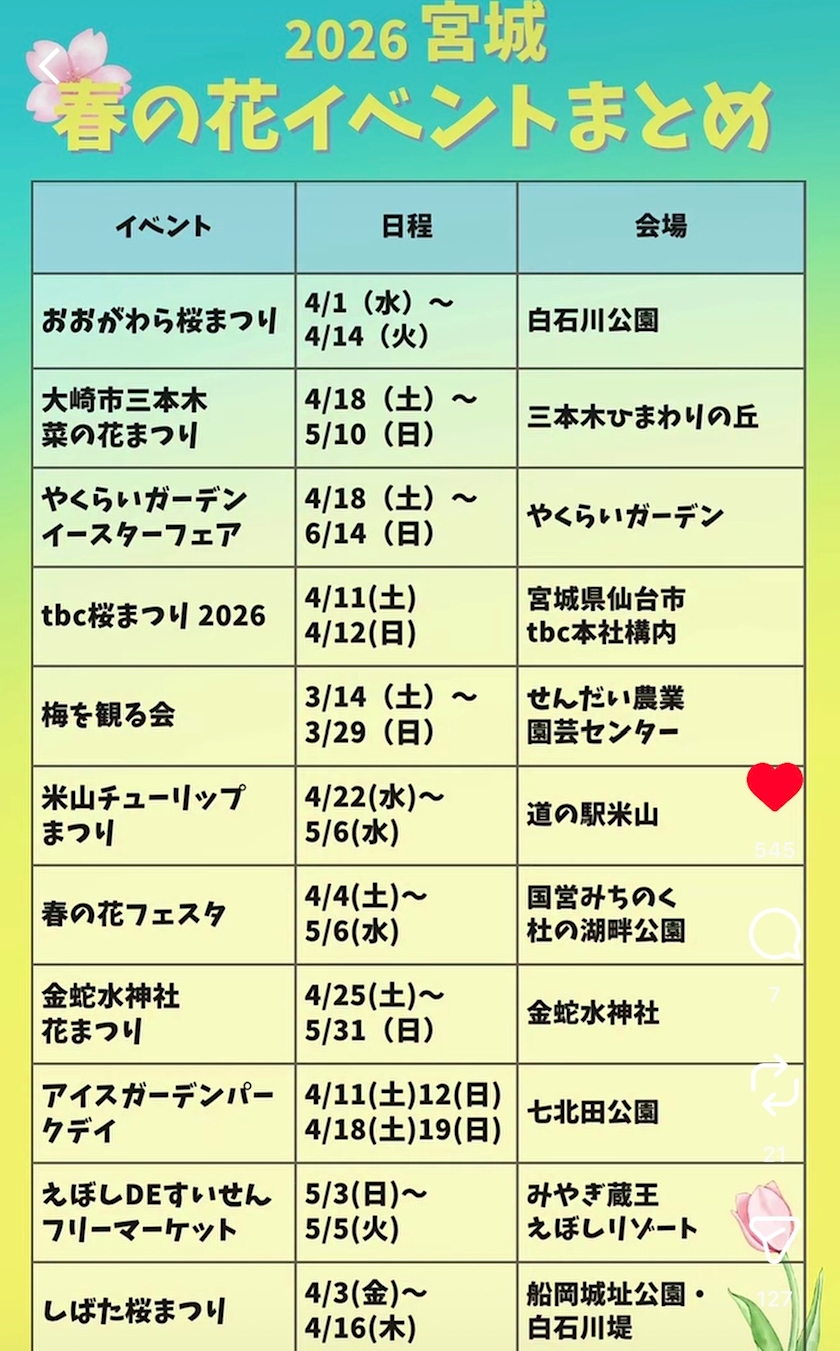Screen dimensions: 840x1351
Task: Unlike the reel via the red heart
Action: [775, 787]
